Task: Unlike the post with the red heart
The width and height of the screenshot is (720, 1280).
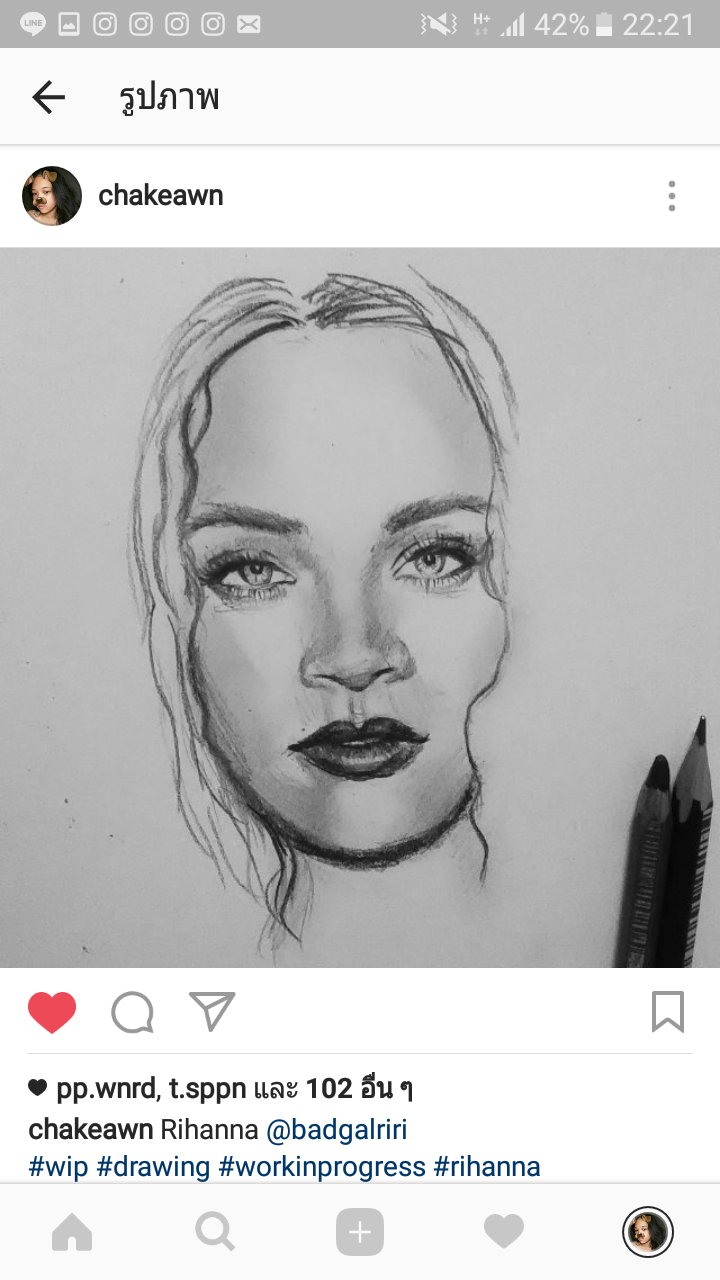Action: coord(52,1012)
